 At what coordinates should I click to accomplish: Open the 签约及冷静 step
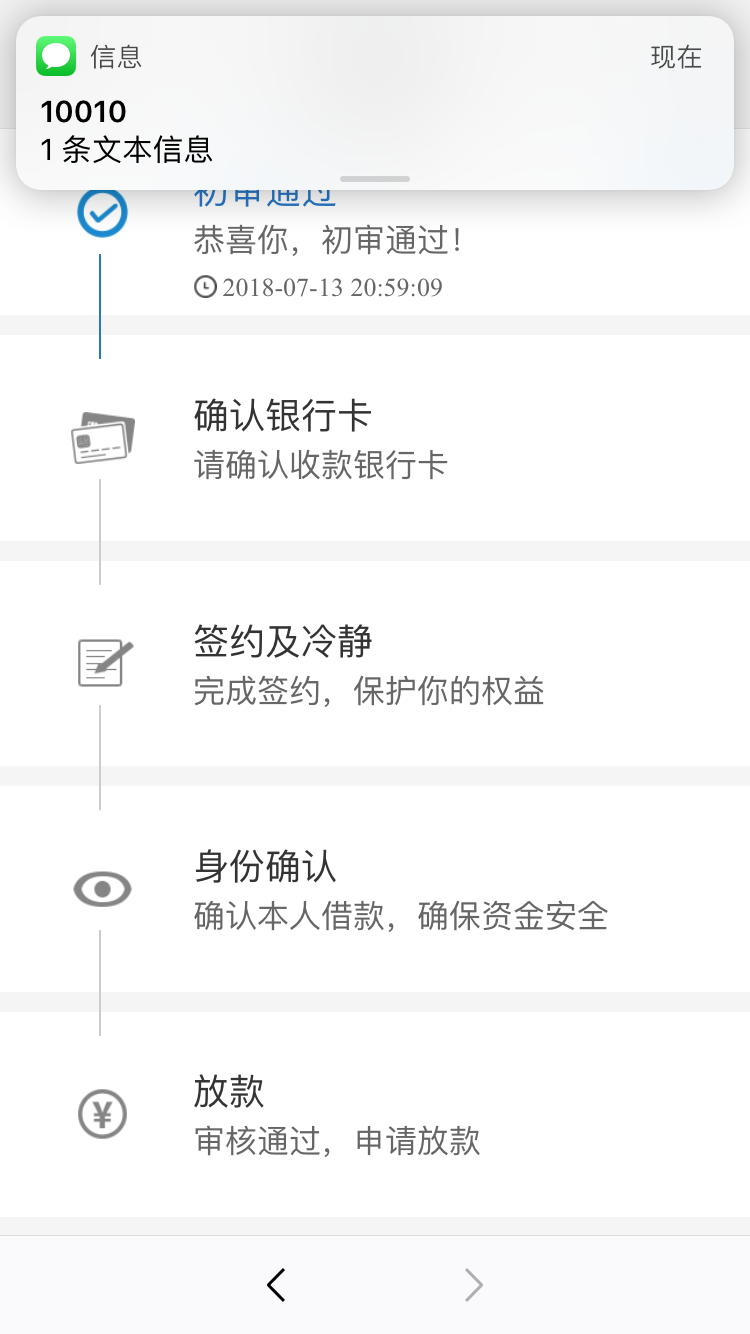pyautogui.click(x=375, y=664)
